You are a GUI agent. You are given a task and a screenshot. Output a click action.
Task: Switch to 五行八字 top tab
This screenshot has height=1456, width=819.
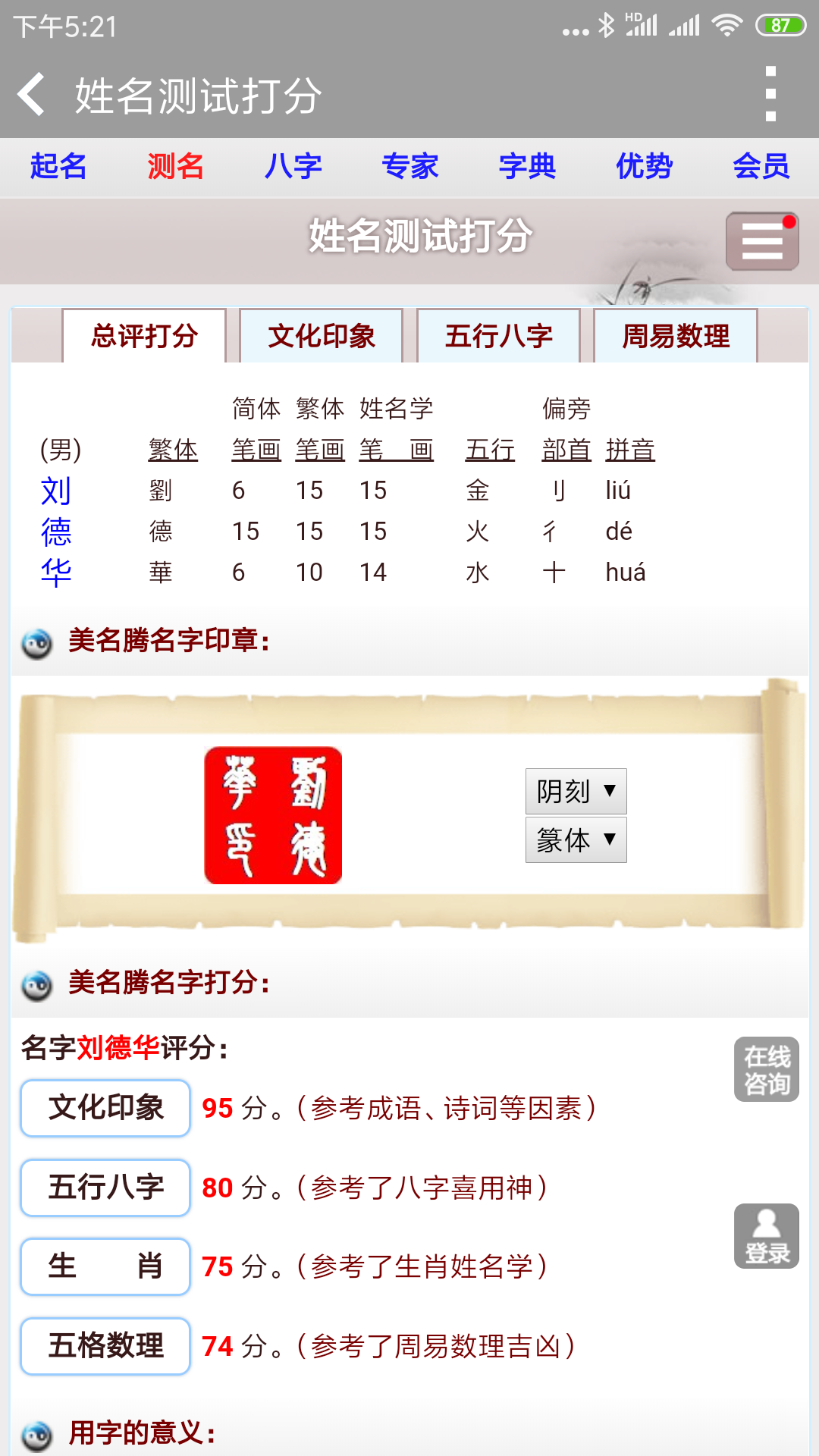click(498, 336)
